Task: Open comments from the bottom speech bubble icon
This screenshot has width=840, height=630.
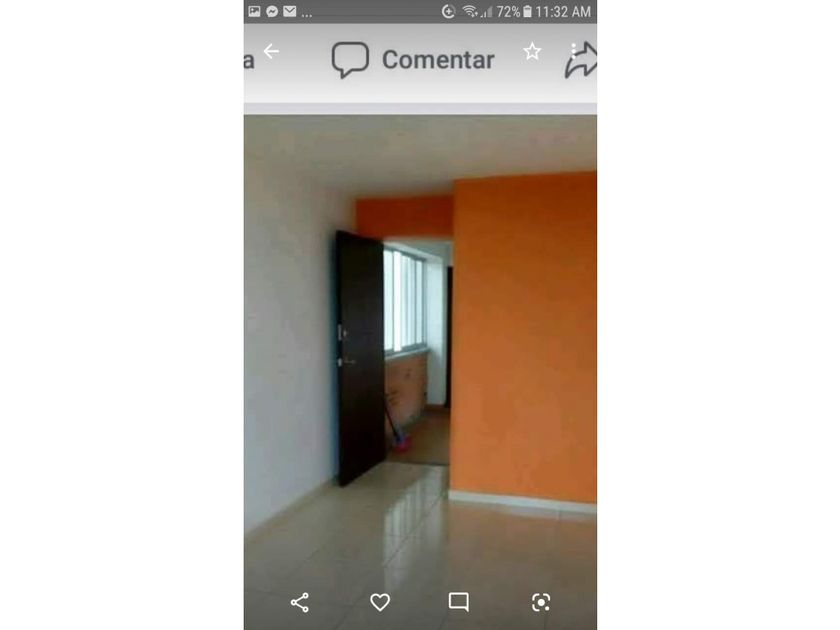Action: 459,602
